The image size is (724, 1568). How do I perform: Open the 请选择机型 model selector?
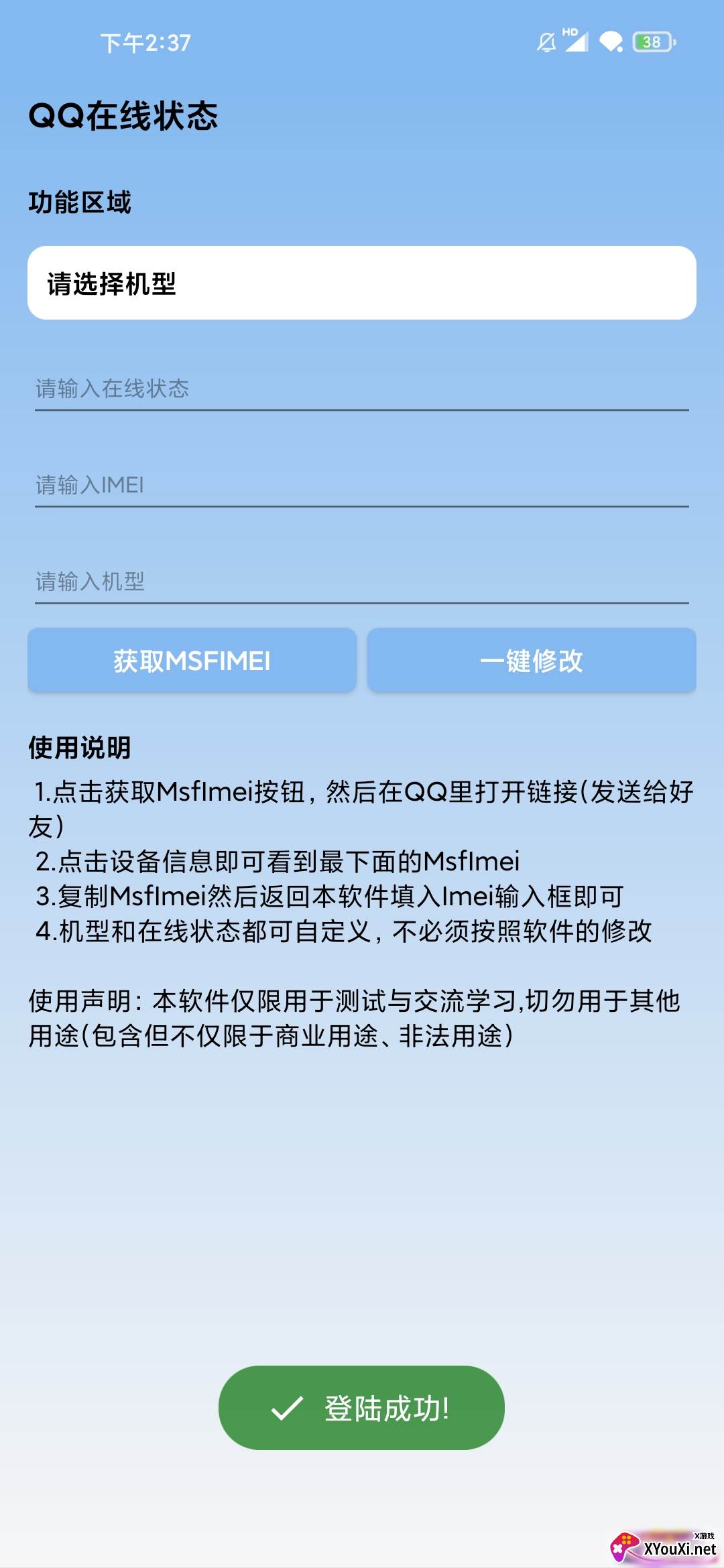362,283
